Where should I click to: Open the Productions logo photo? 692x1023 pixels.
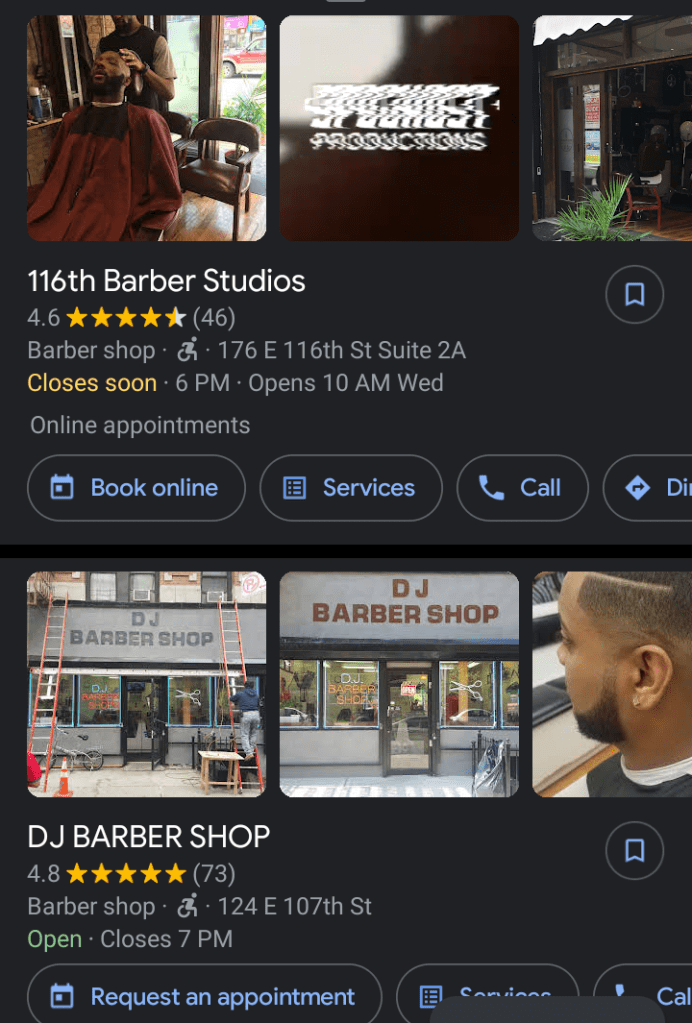(399, 128)
